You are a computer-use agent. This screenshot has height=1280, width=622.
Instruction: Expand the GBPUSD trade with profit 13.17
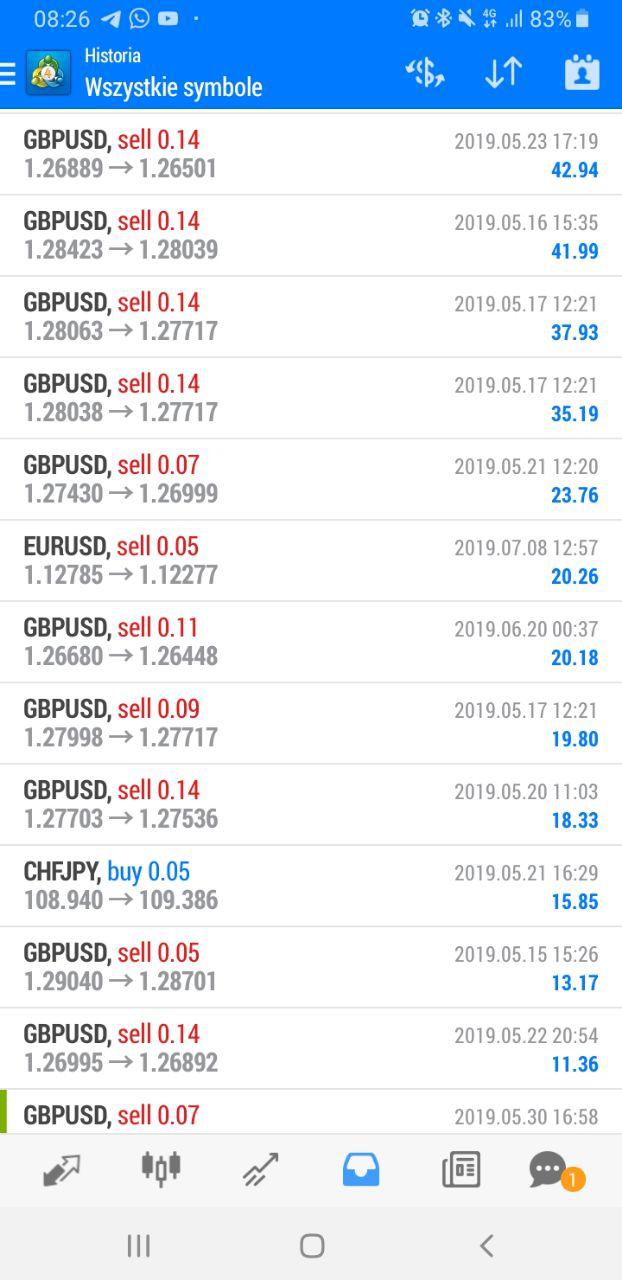[x=311, y=967]
